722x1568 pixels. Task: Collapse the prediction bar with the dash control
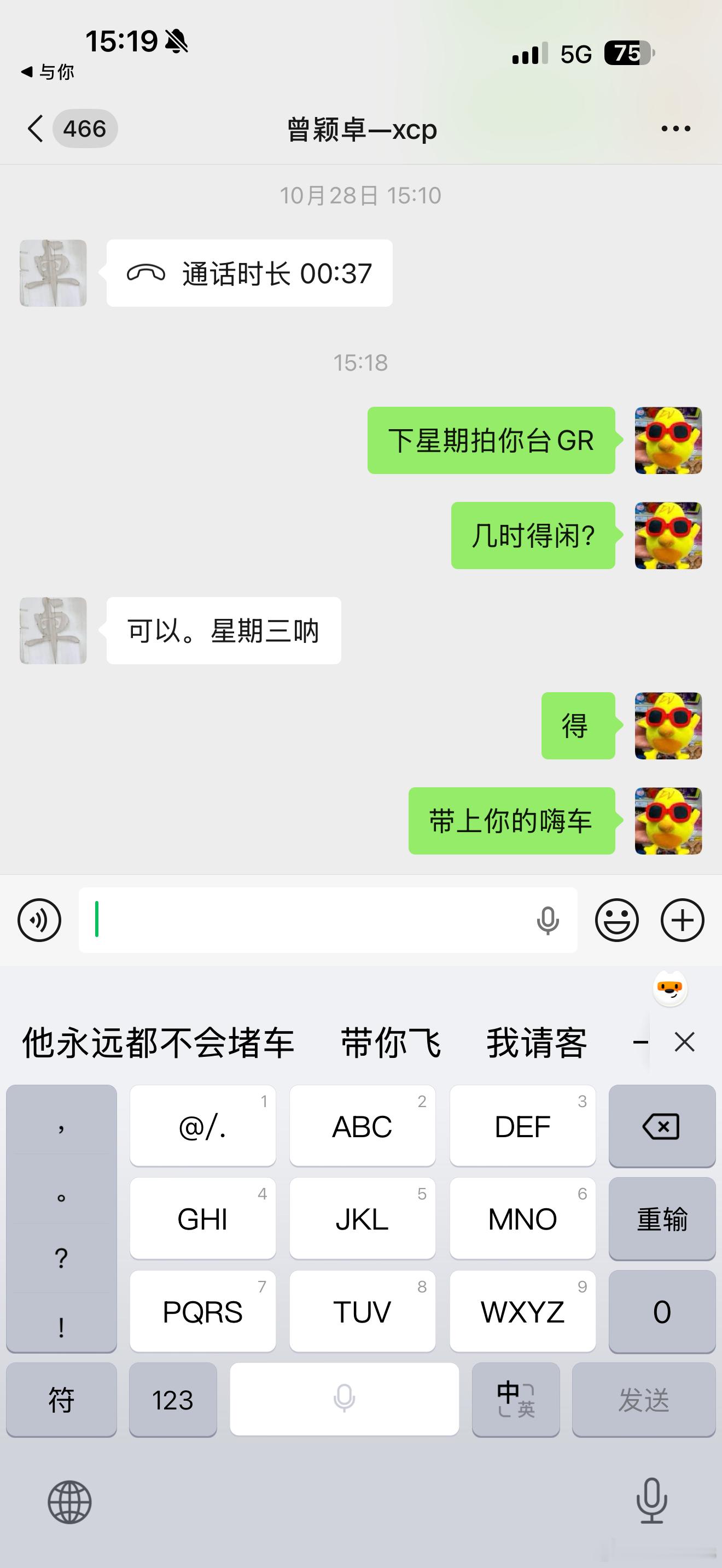point(642,1042)
